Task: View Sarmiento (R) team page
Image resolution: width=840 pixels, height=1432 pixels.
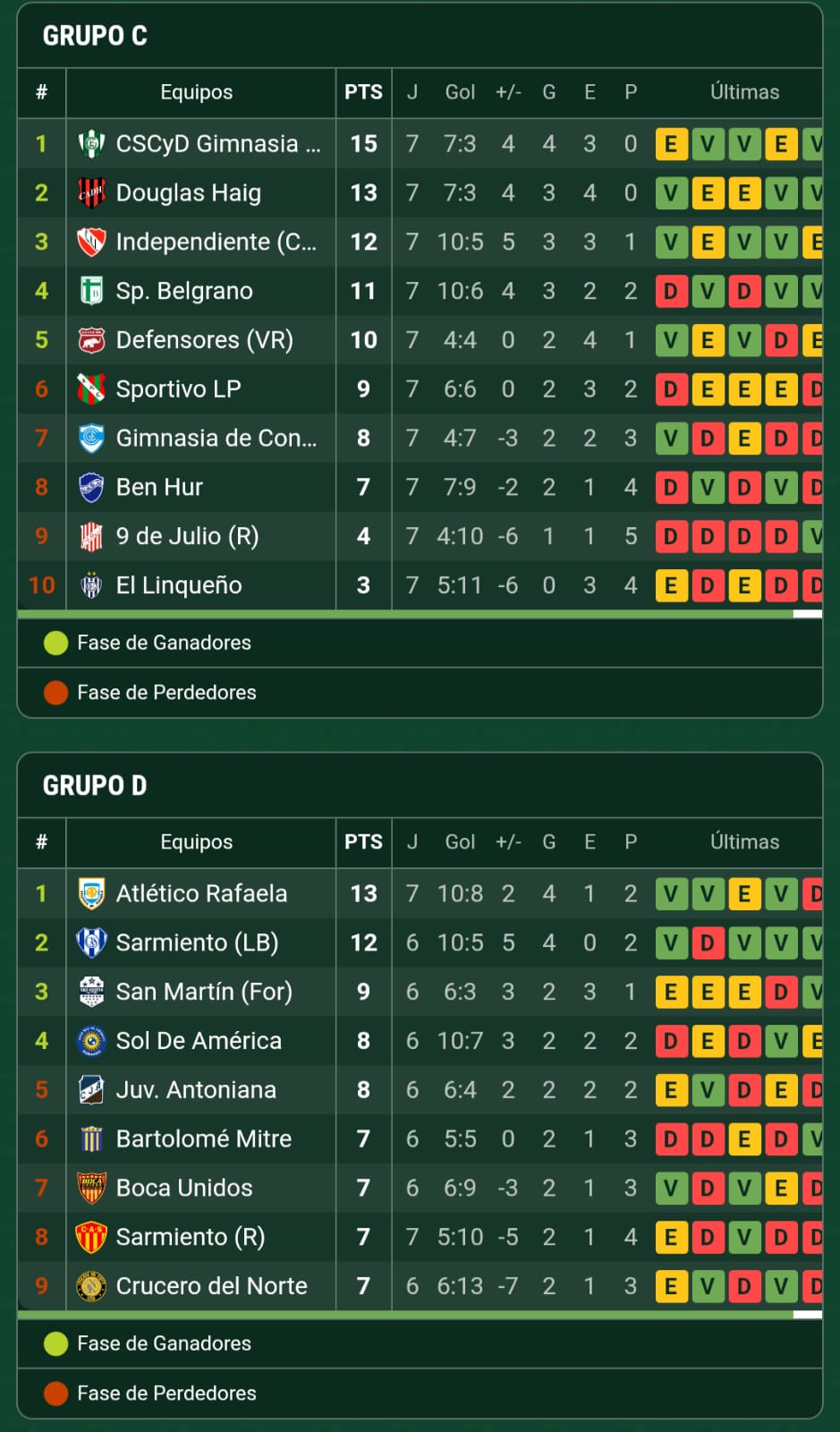Action: pyautogui.click(x=191, y=1238)
